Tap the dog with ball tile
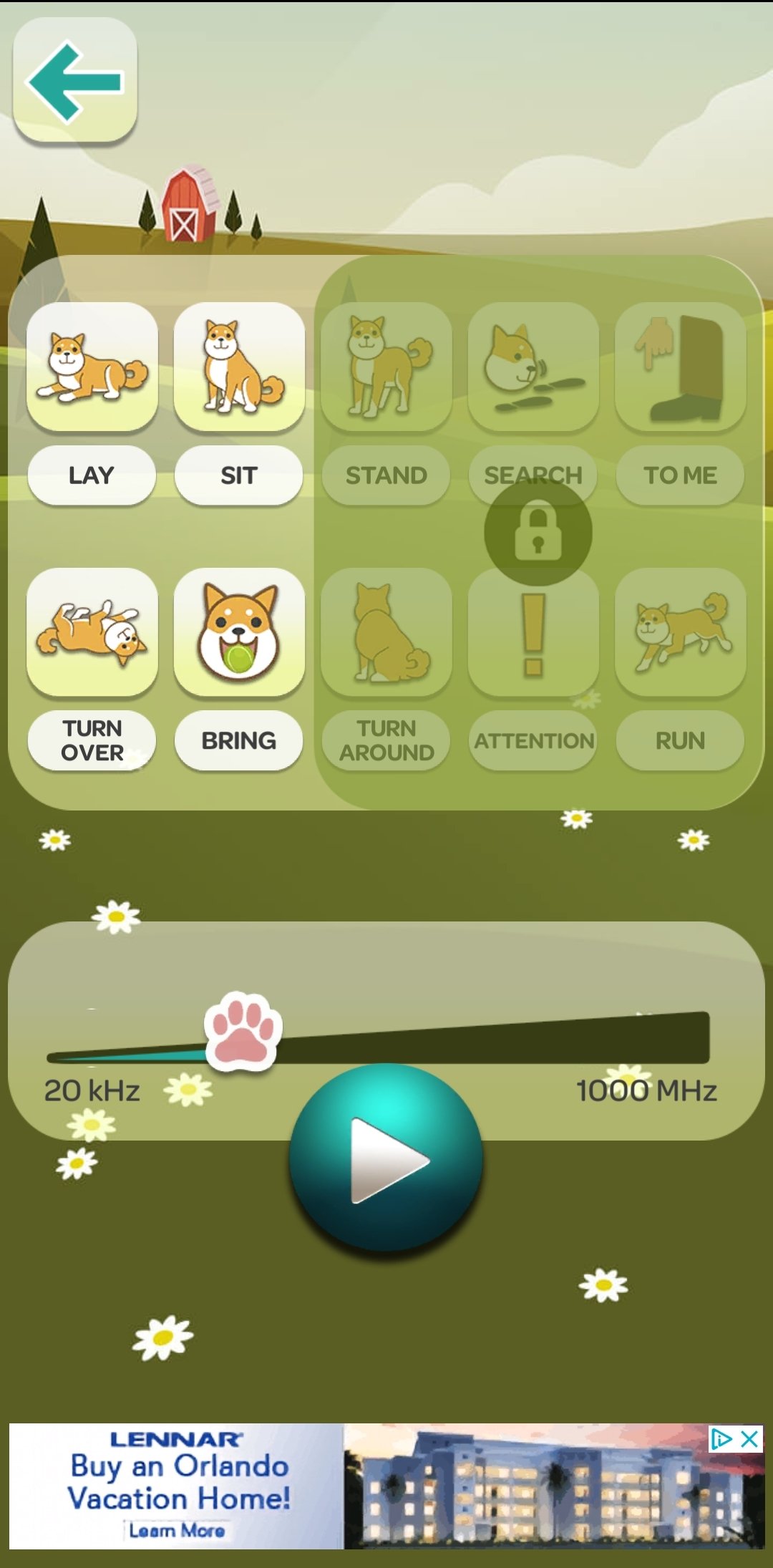The image size is (773, 1568). coord(239,632)
